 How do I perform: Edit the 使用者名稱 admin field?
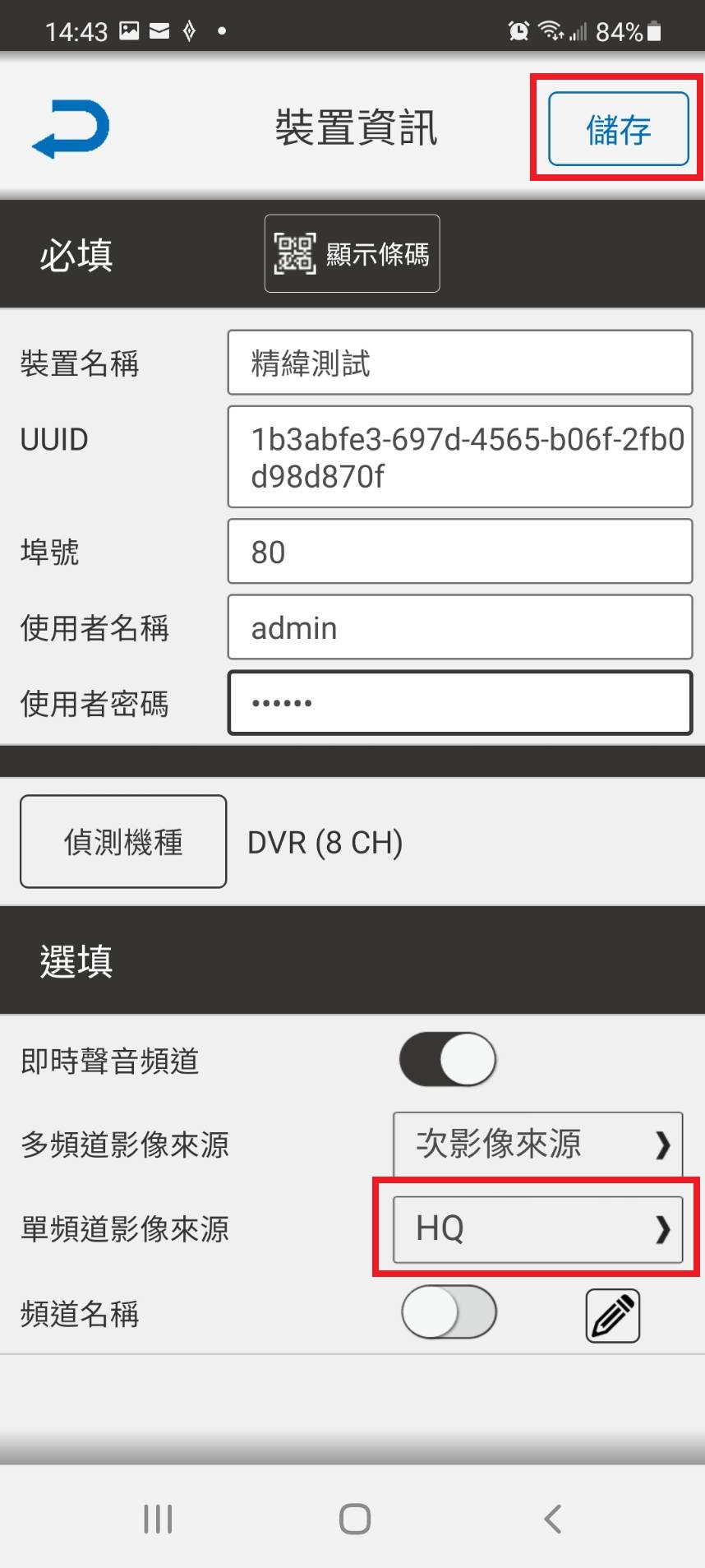click(459, 627)
